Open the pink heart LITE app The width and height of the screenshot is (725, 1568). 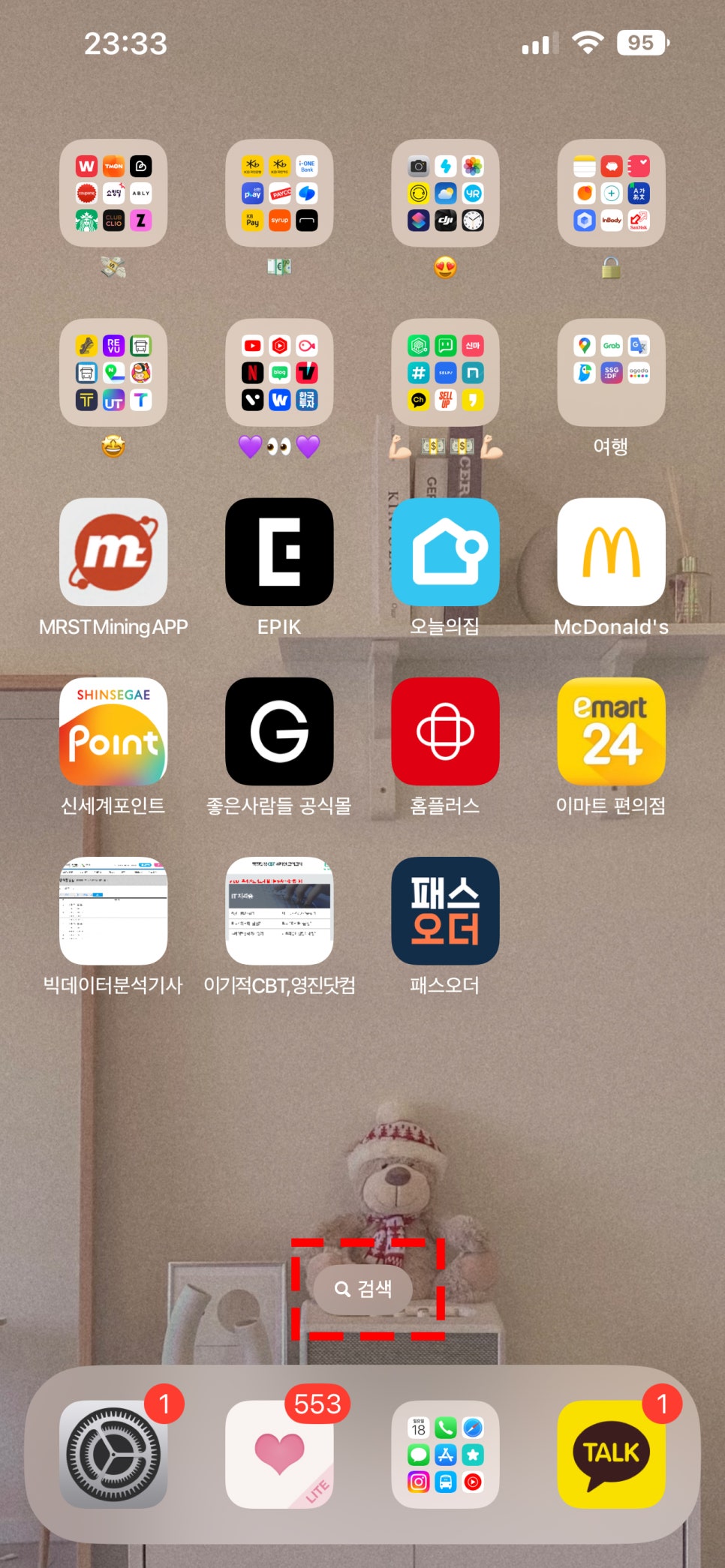pyautogui.click(x=279, y=1454)
